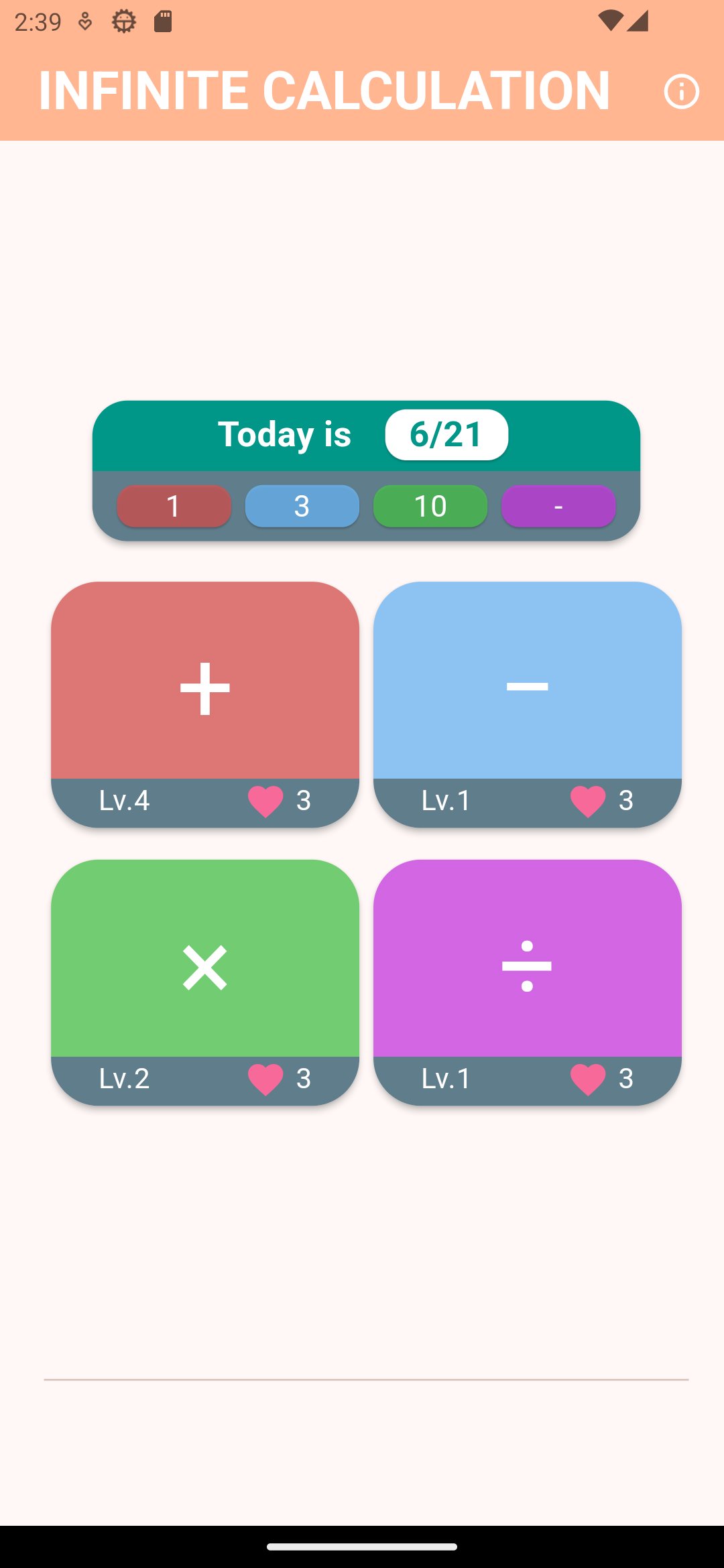Tap the purple dash pill
724x1568 pixels.
tap(558, 507)
